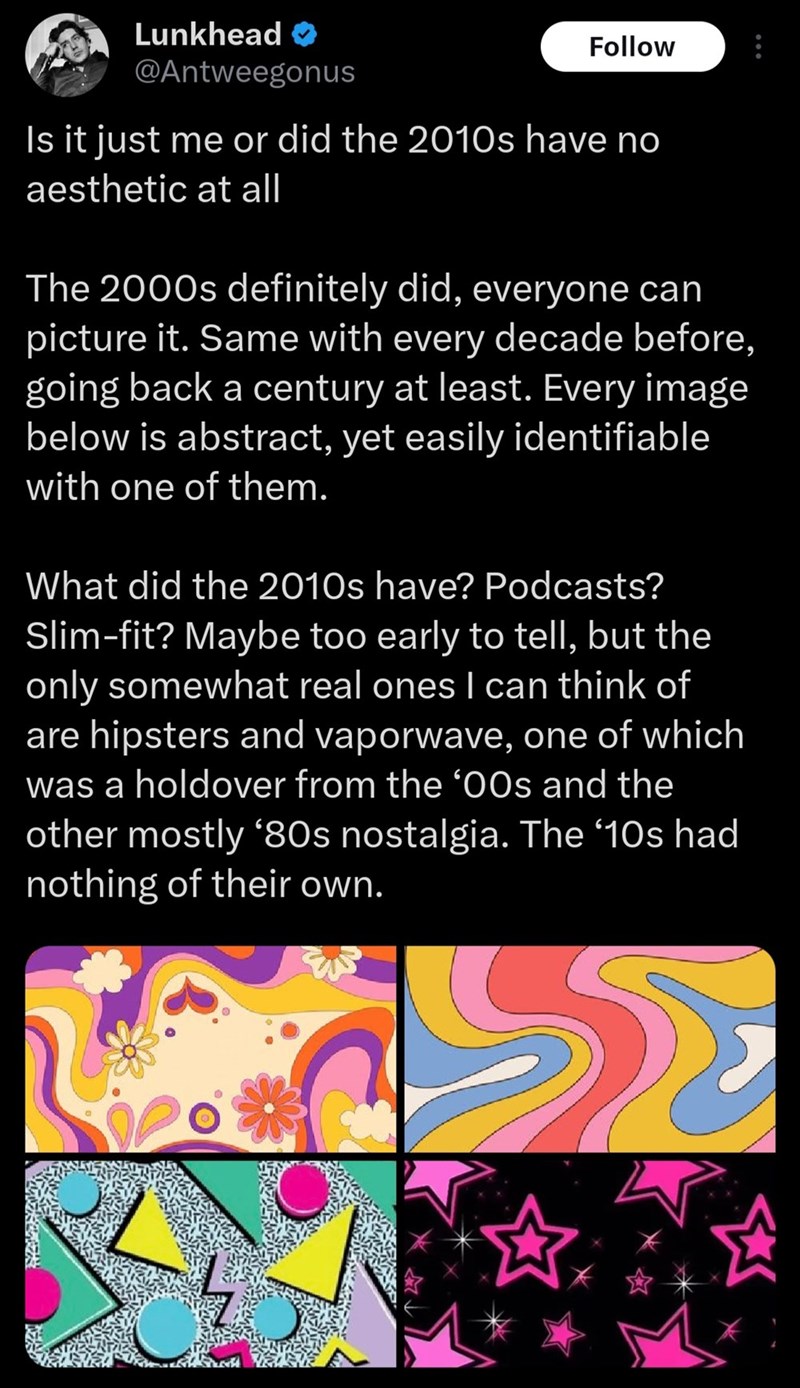View the wavy colorful swirl image

[x=590, y=1048]
